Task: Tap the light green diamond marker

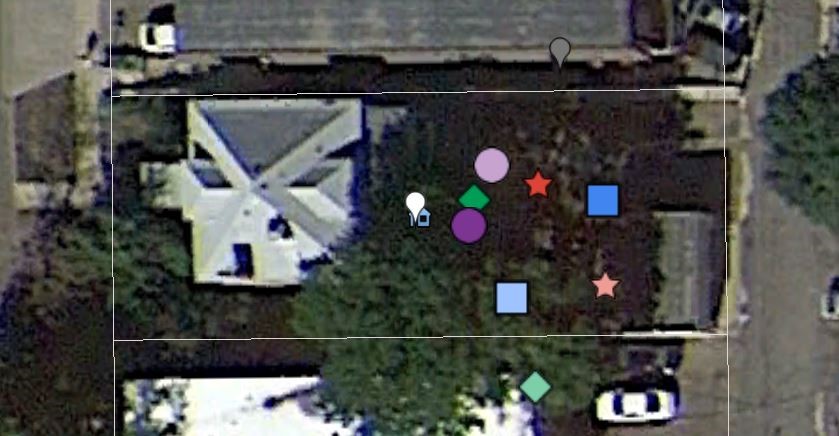Action: click(535, 386)
